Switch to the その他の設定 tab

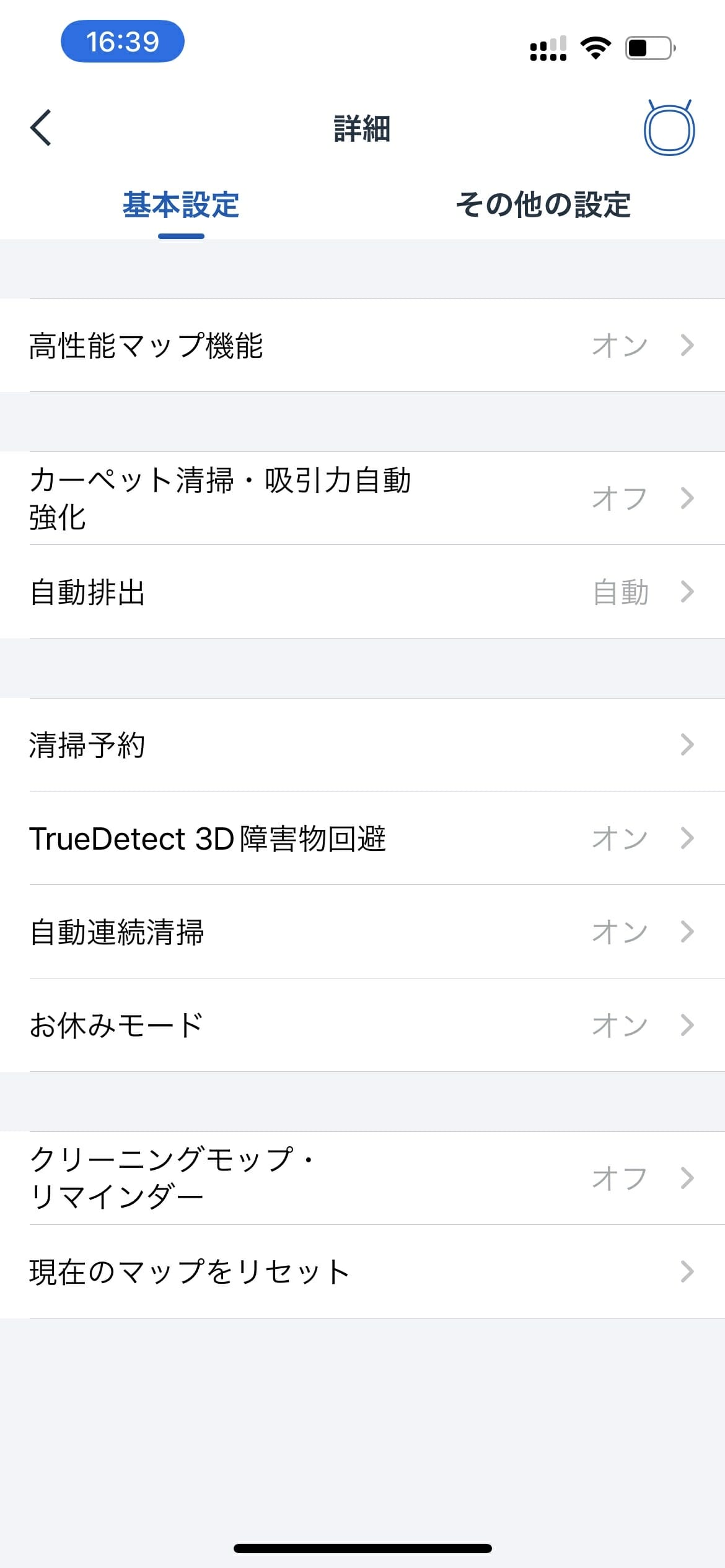pyautogui.click(x=543, y=205)
